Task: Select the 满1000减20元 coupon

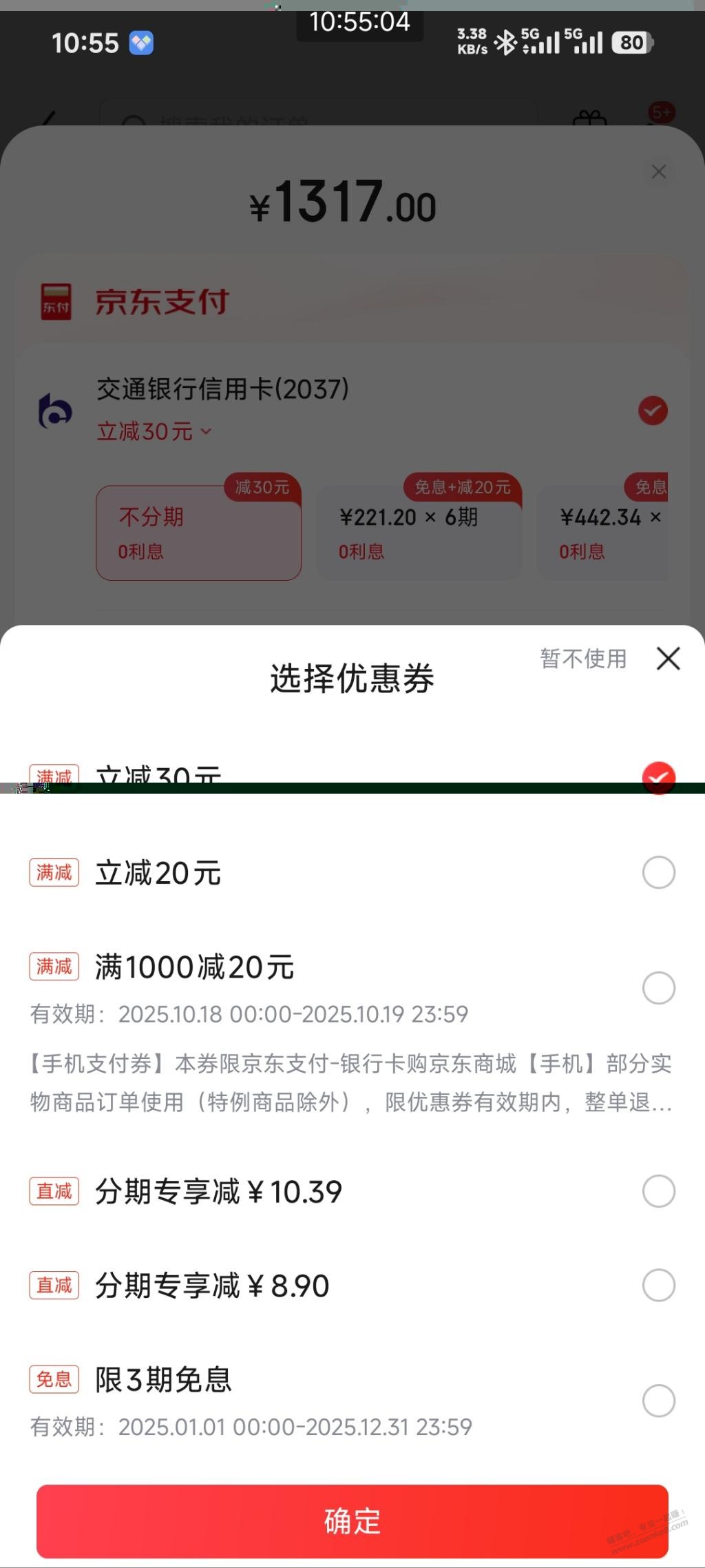Action: pos(658,988)
